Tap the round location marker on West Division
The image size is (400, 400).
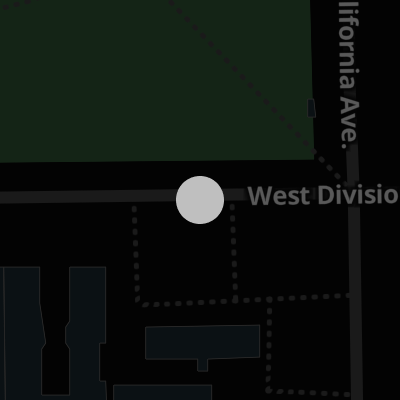click(200, 200)
